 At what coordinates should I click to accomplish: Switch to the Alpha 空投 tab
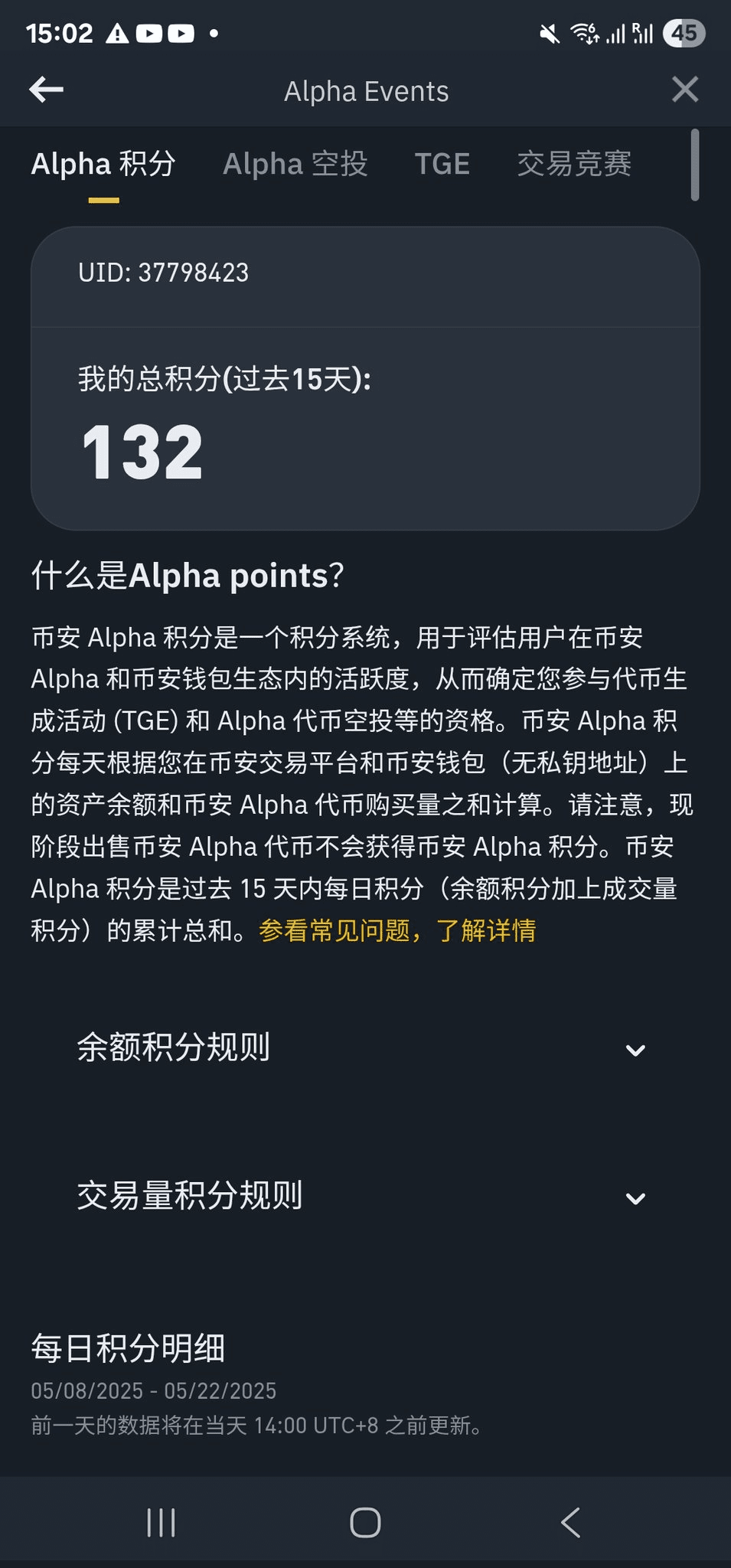295,165
